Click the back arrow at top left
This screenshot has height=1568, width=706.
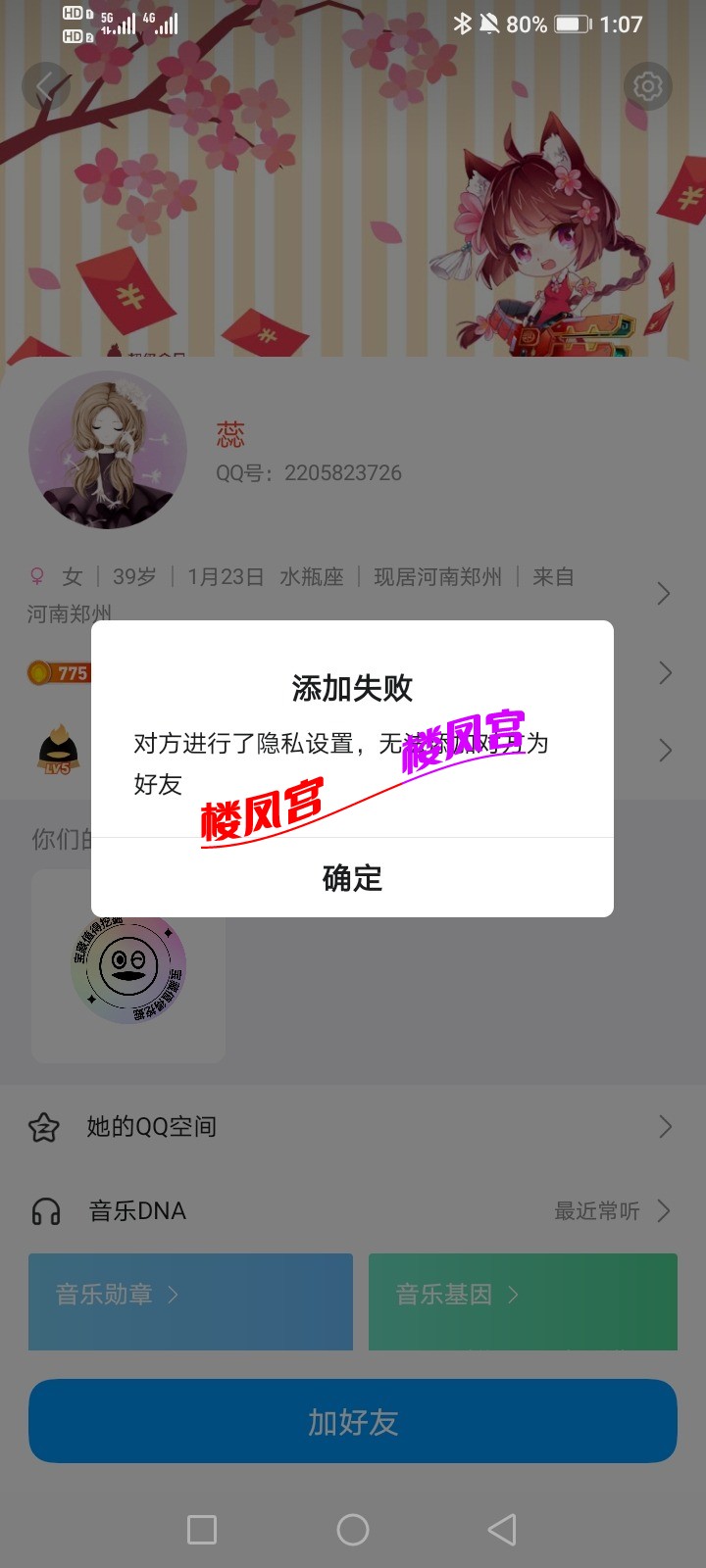point(46,86)
